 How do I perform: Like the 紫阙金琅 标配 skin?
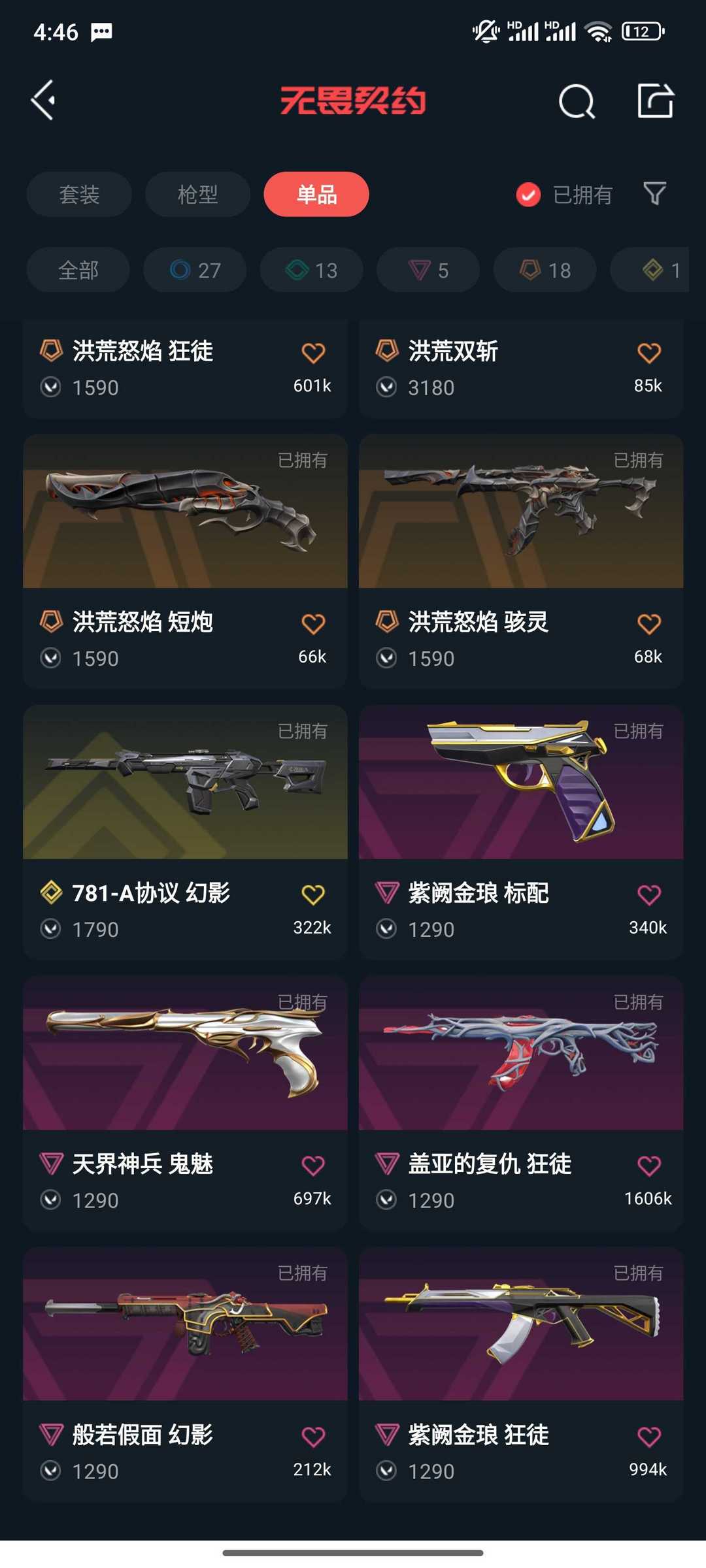tap(648, 894)
